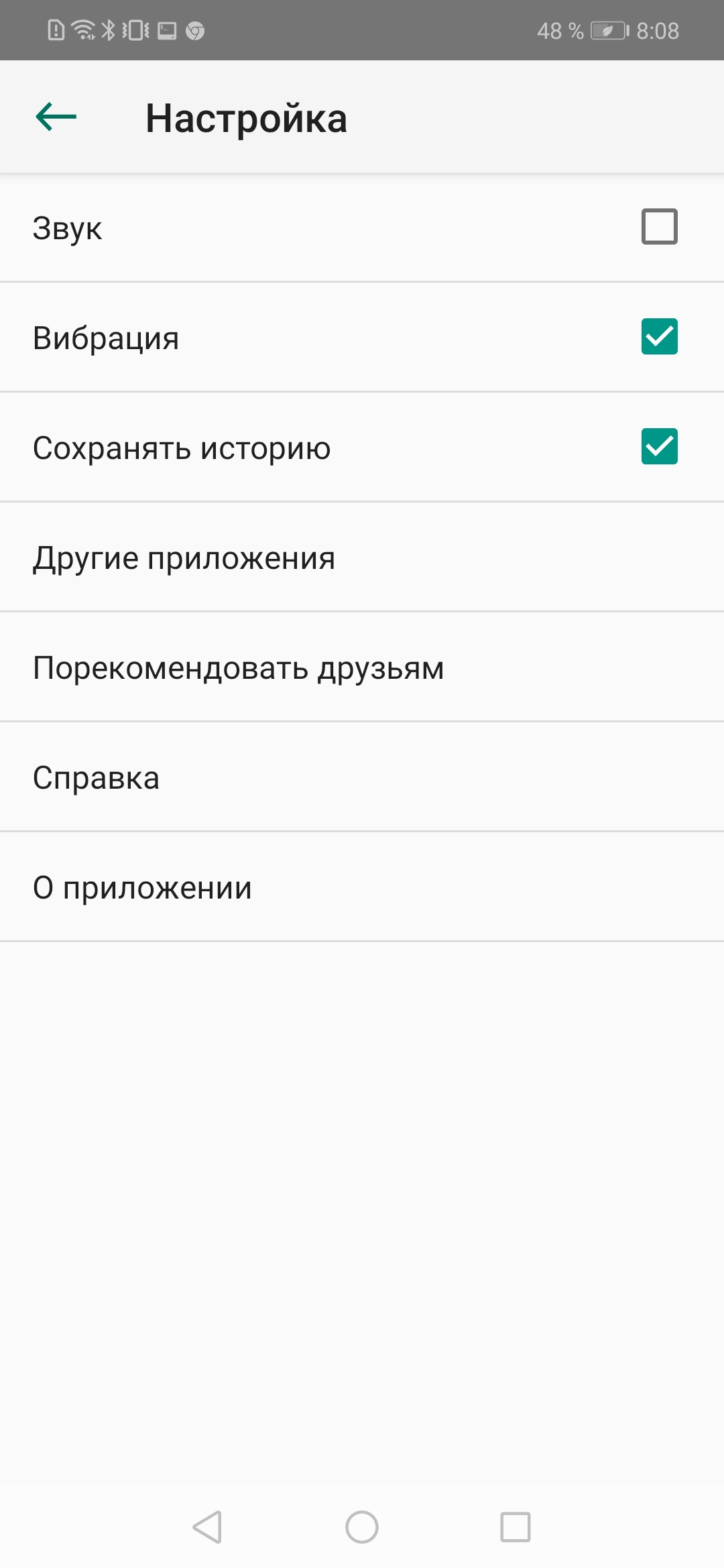Disable the Вибрация checkbox
The image size is (724, 1568).
659,337
